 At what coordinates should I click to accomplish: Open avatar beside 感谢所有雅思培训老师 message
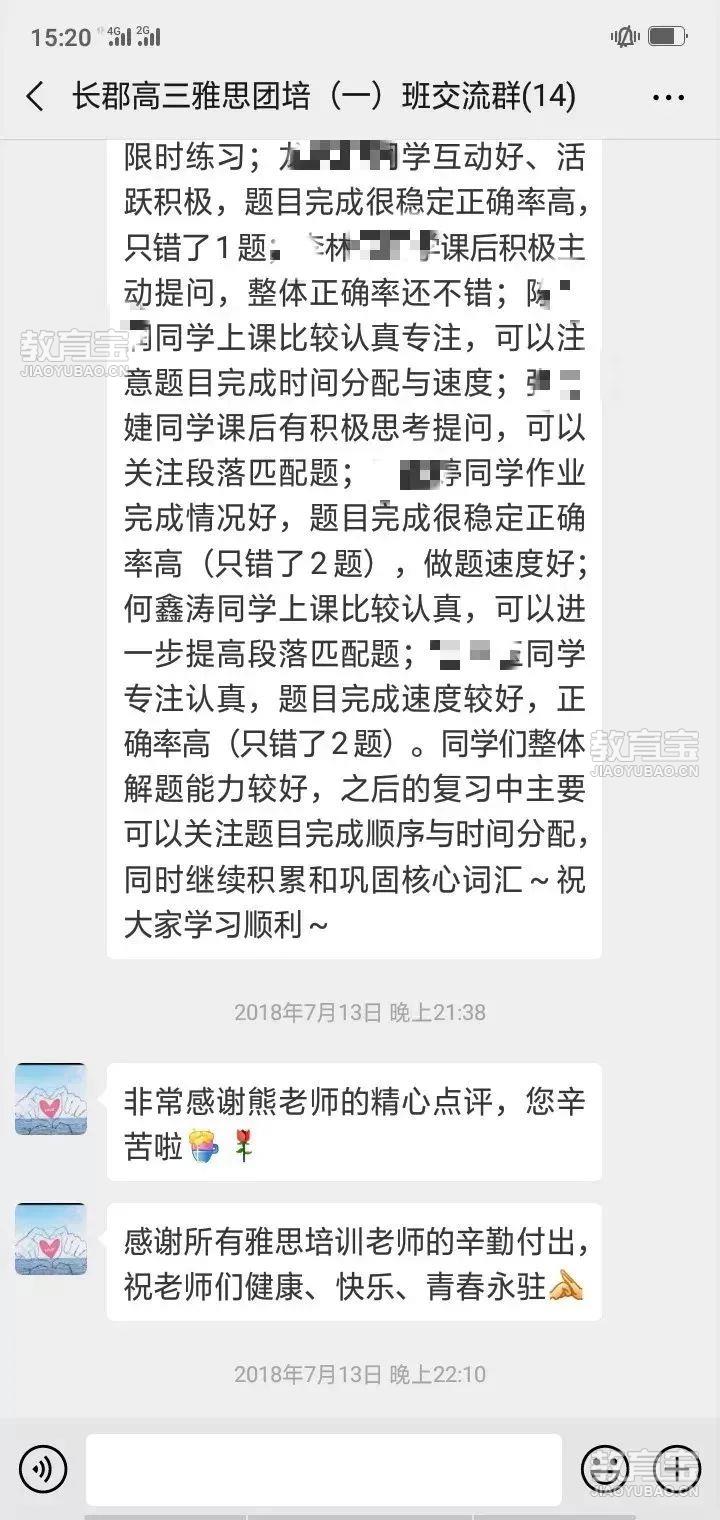click(x=51, y=1239)
